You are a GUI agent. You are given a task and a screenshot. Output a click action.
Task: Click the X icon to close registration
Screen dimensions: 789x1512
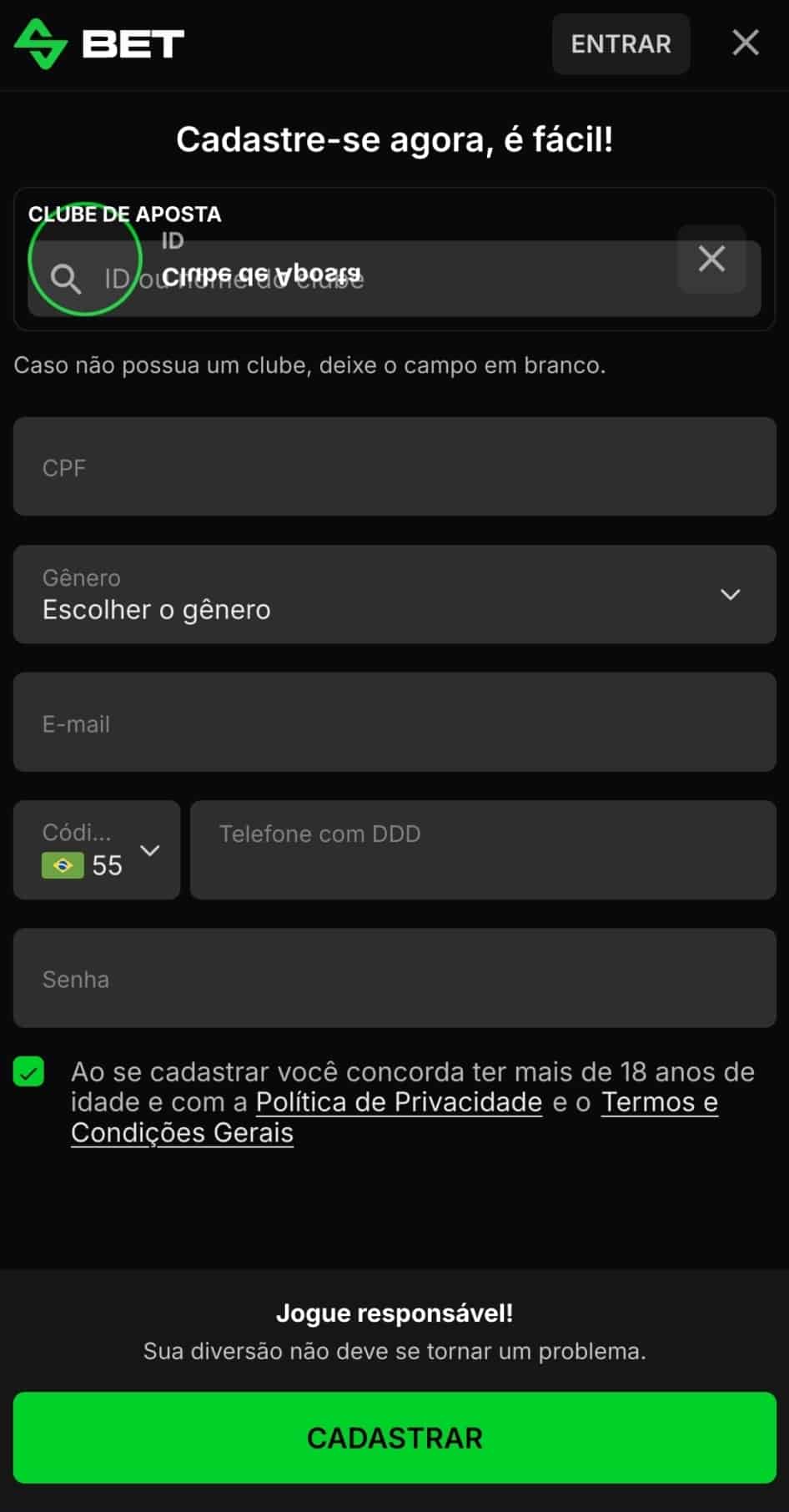pos(745,43)
